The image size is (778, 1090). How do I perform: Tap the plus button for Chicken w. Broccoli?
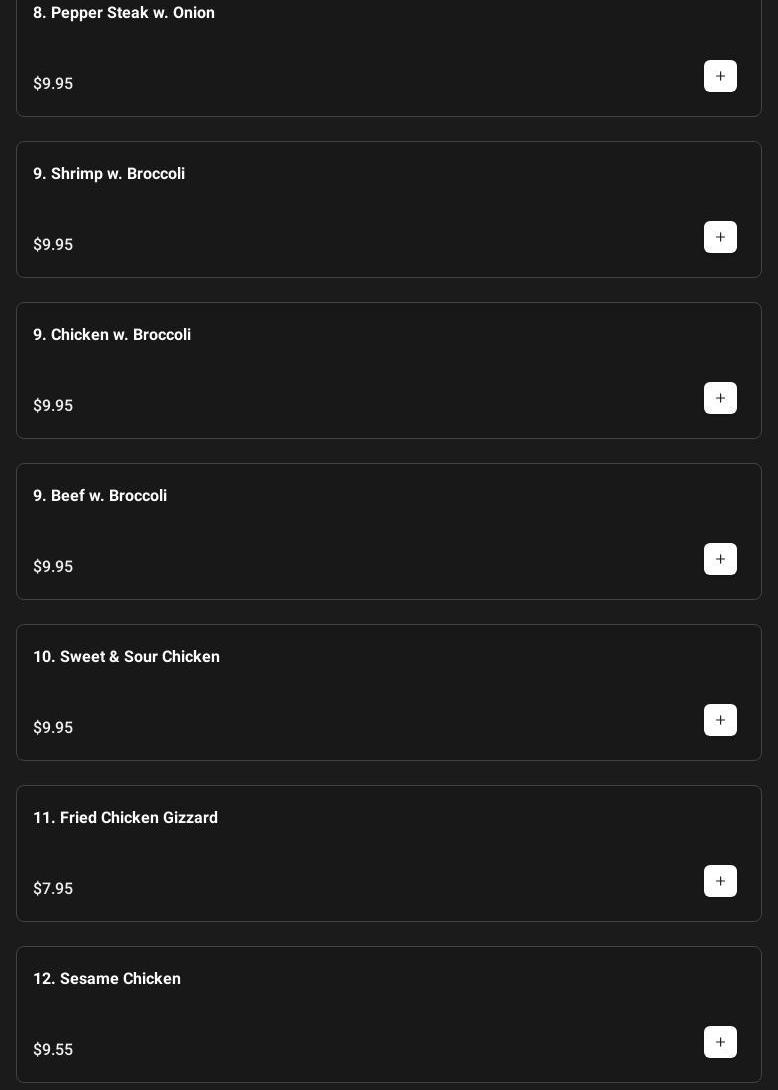point(720,398)
